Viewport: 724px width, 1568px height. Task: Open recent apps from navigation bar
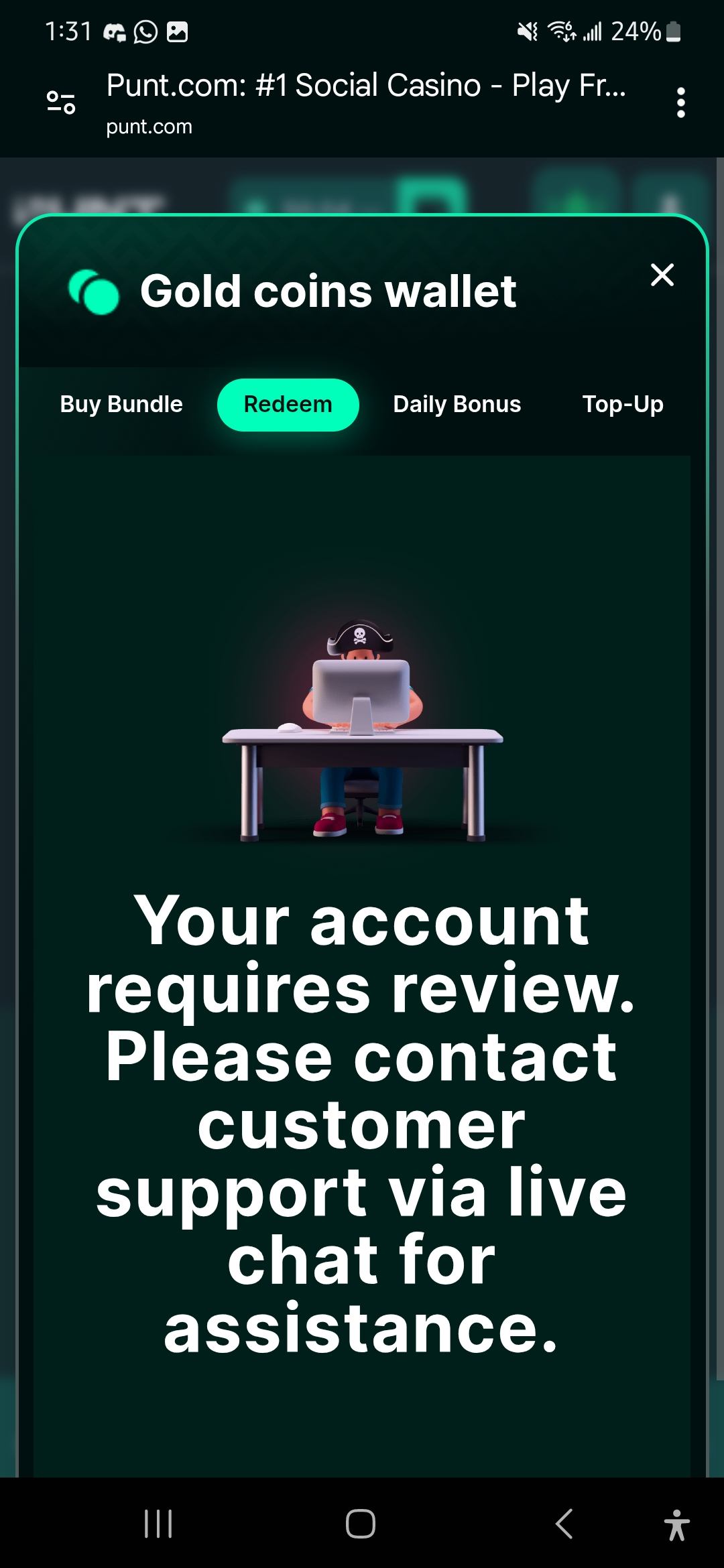click(x=159, y=1524)
